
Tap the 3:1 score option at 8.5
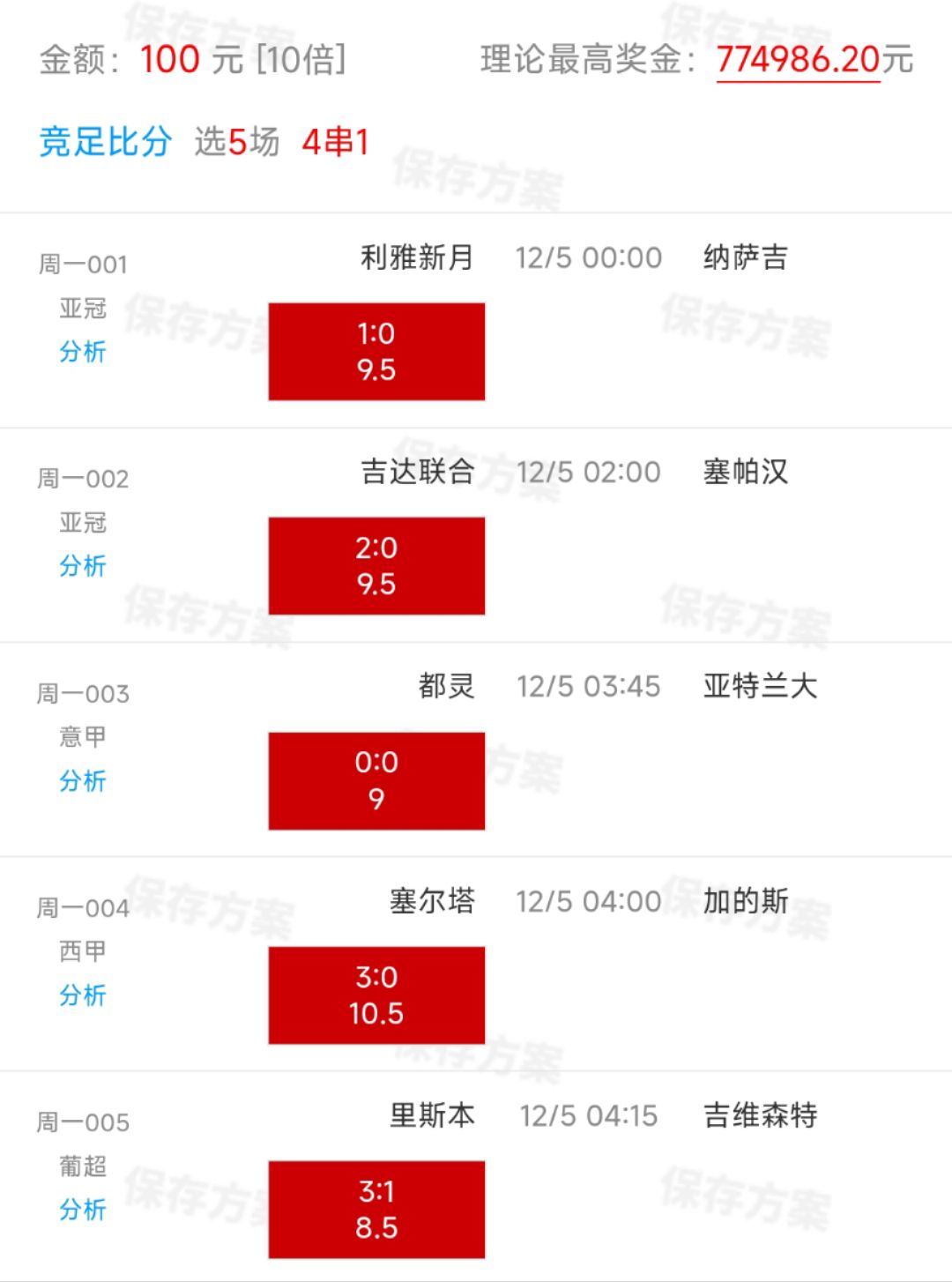[376, 1210]
